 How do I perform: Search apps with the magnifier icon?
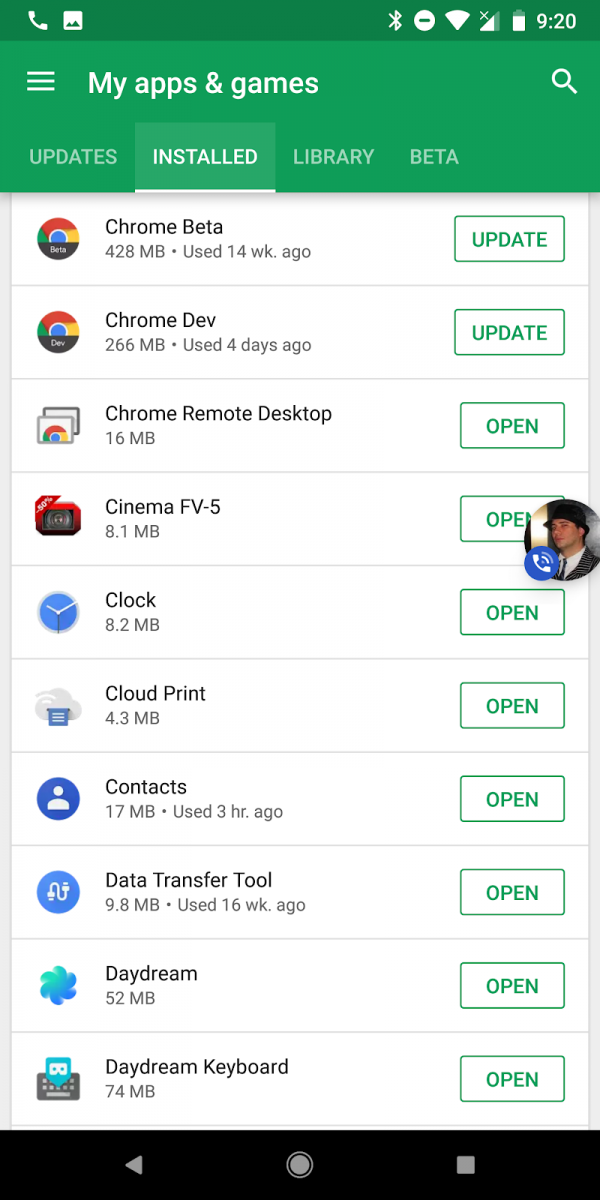point(564,82)
